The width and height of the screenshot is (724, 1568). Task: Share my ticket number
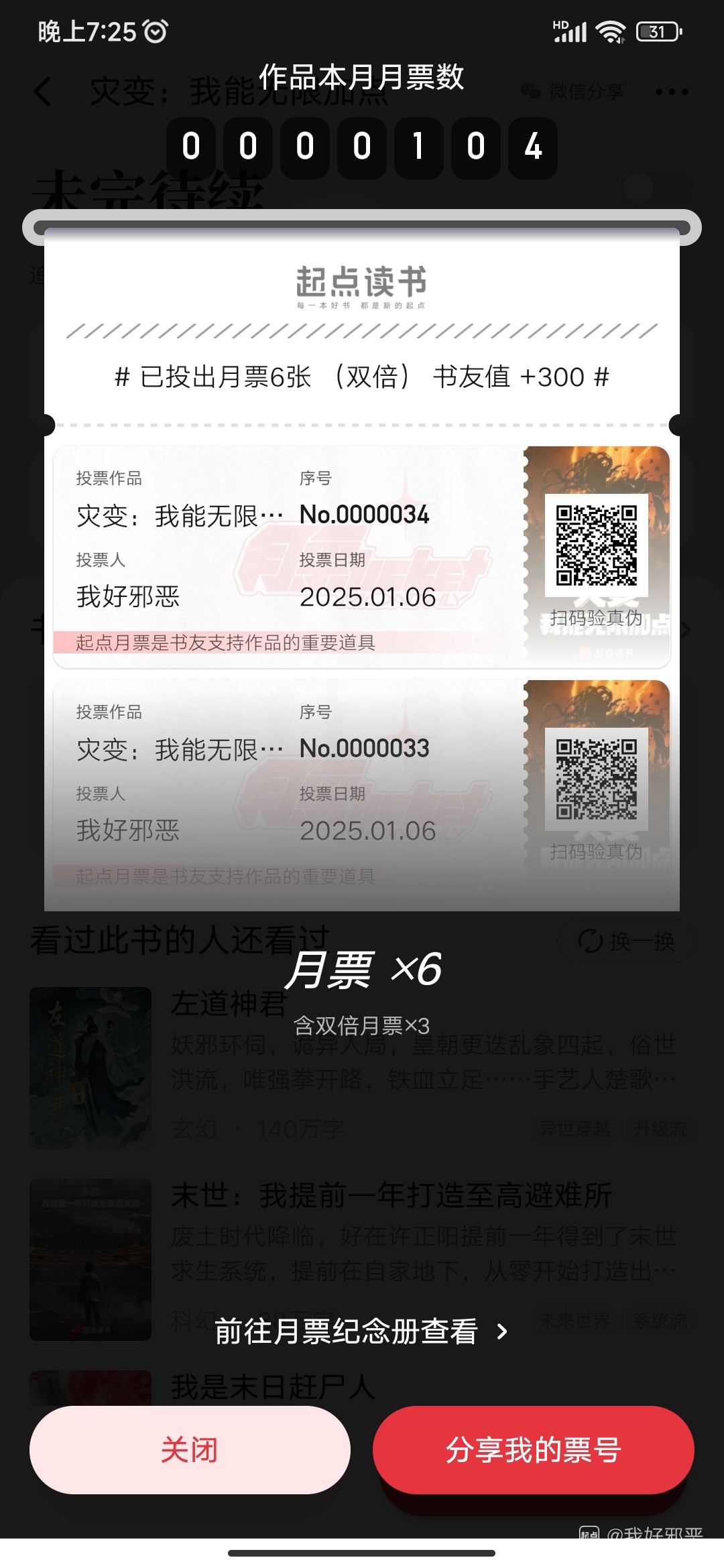pyautogui.click(x=533, y=1449)
